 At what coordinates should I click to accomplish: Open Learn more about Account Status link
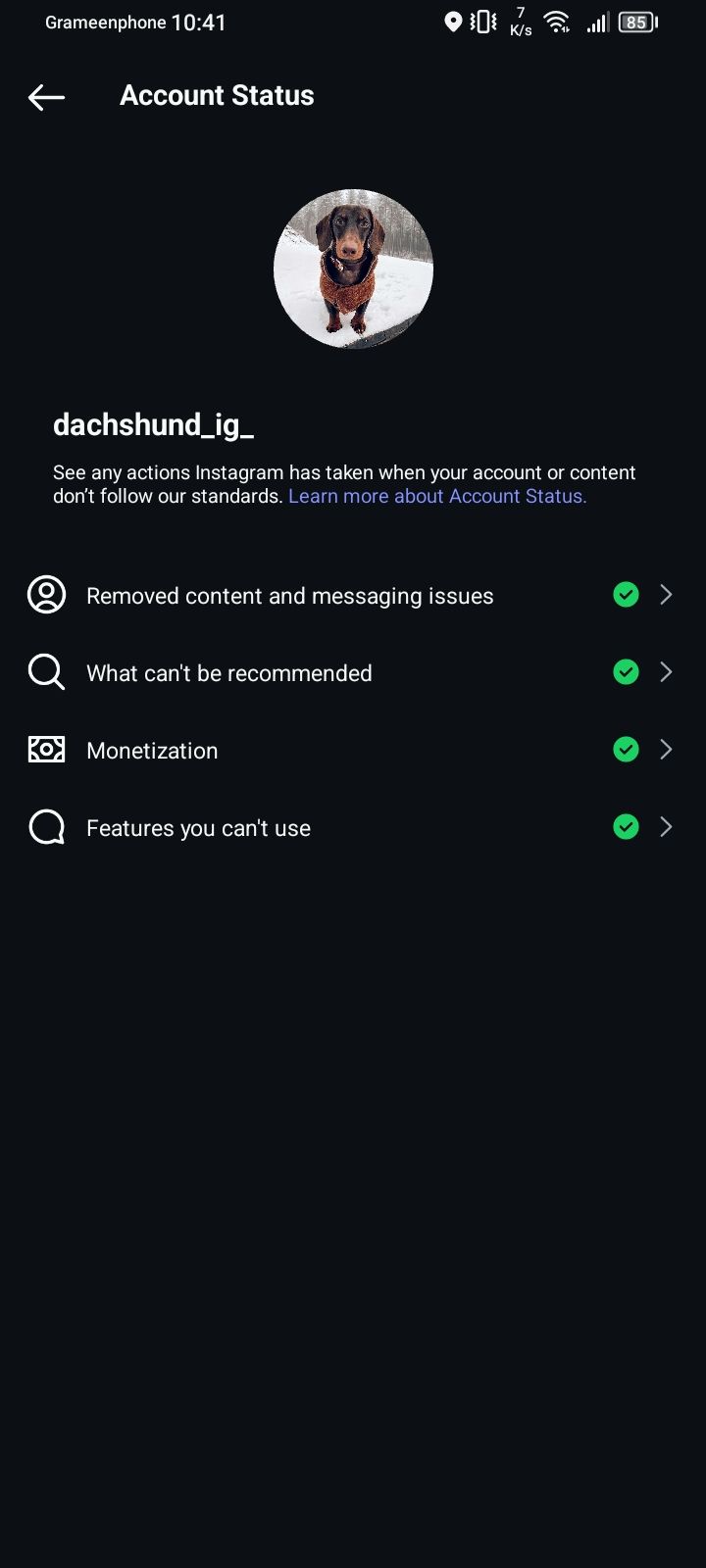(x=437, y=496)
